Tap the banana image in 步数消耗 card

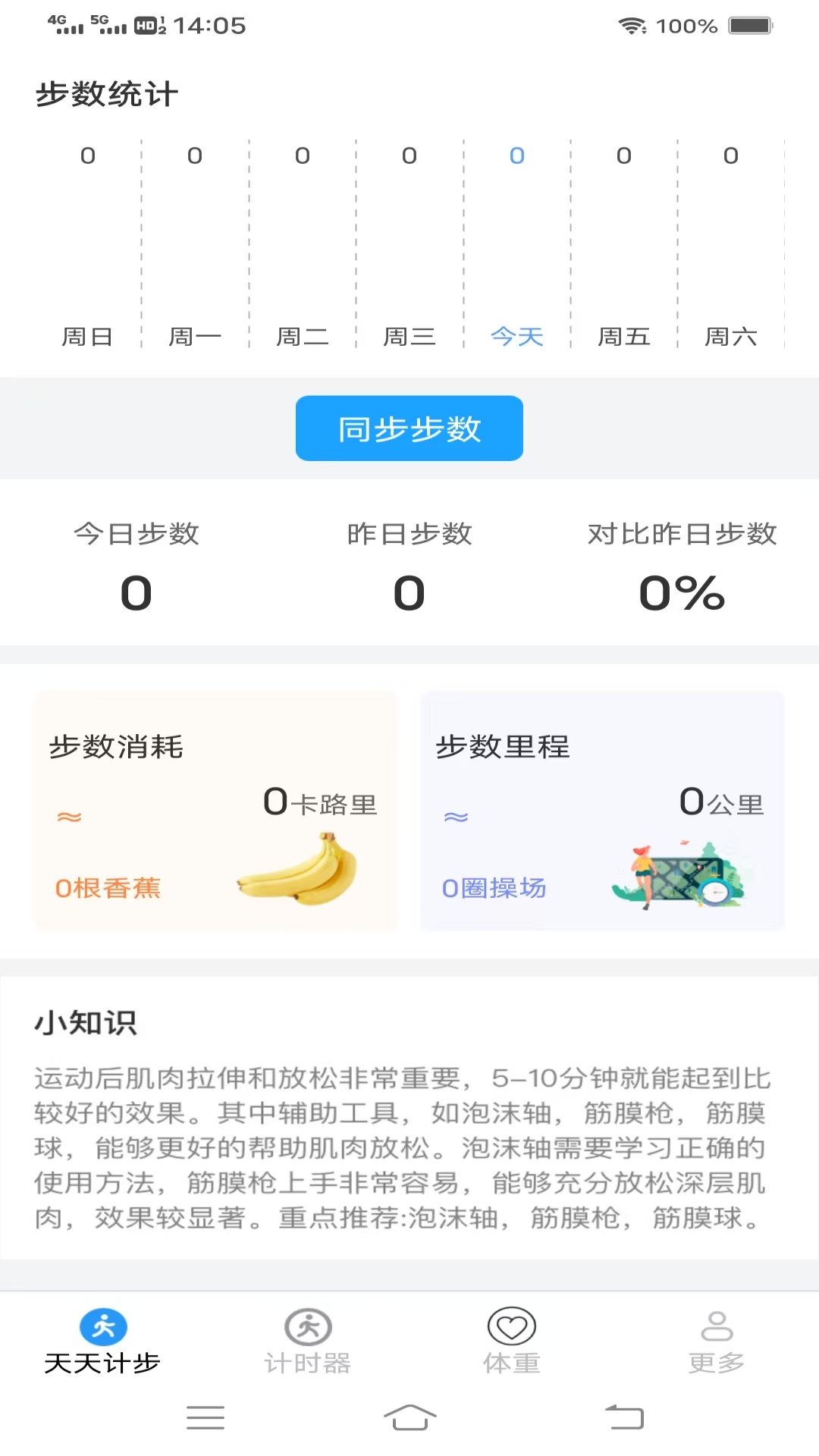tap(303, 872)
